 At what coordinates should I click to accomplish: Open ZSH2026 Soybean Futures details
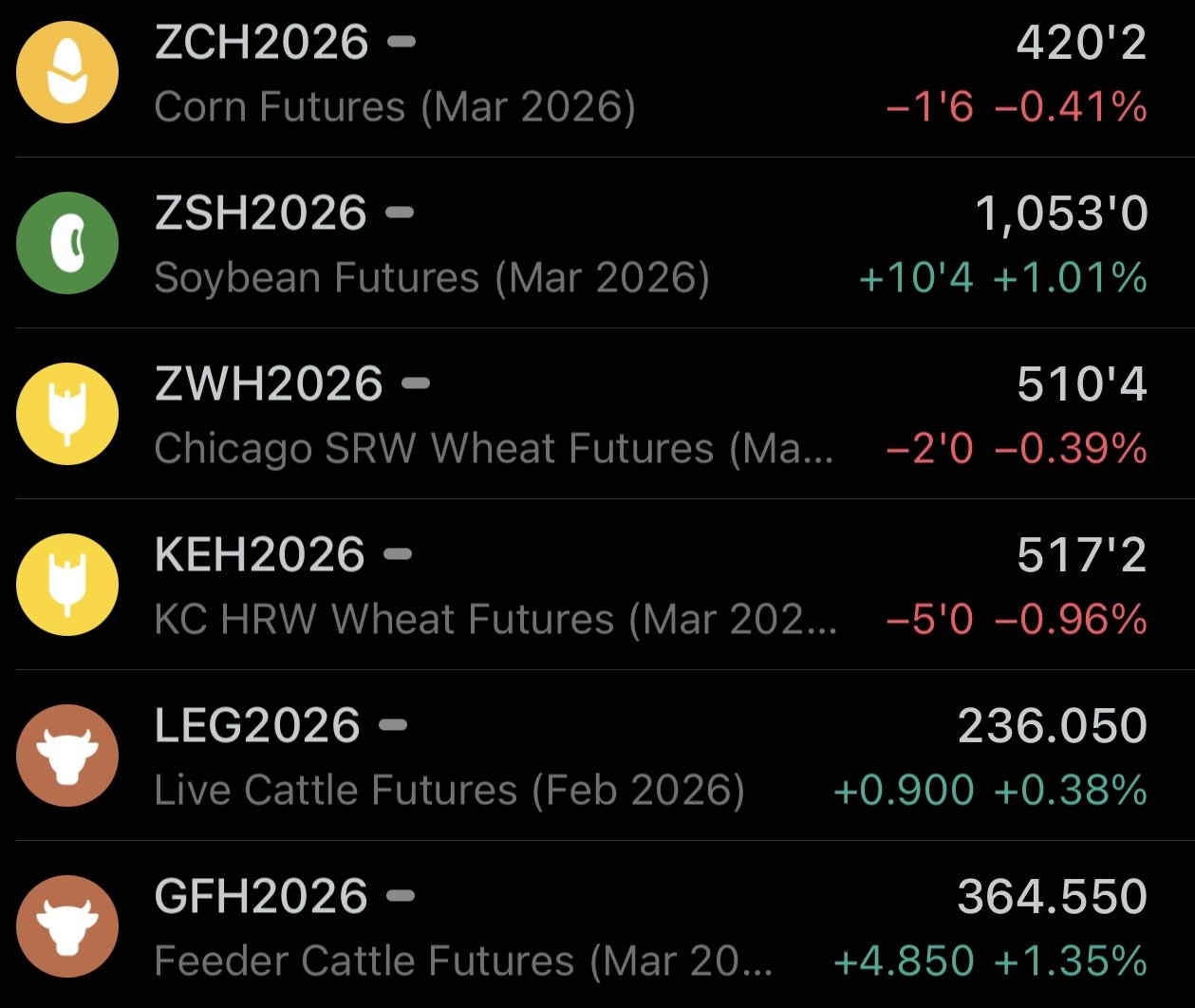(597, 243)
